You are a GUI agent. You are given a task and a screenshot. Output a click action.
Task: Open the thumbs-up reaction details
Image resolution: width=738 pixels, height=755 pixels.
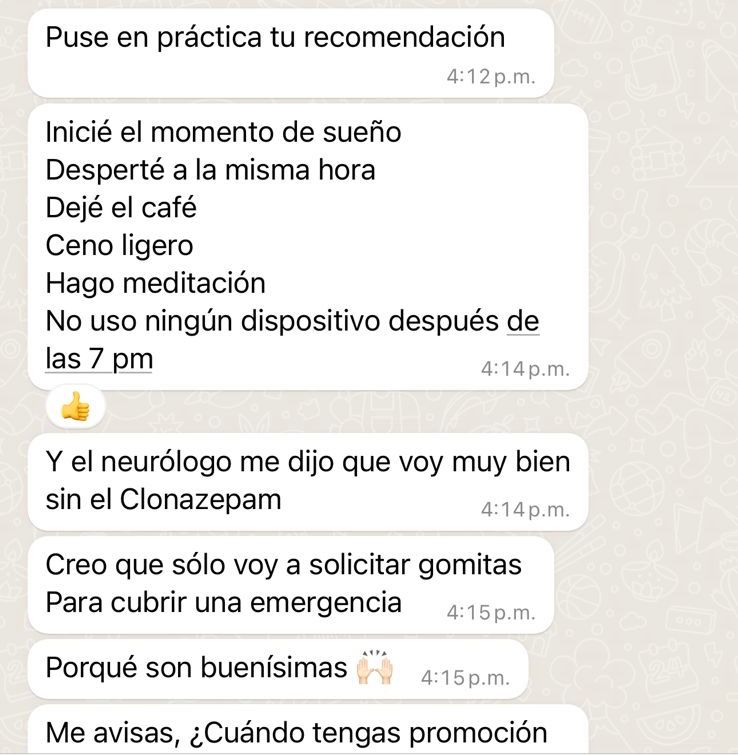click(75, 406)
